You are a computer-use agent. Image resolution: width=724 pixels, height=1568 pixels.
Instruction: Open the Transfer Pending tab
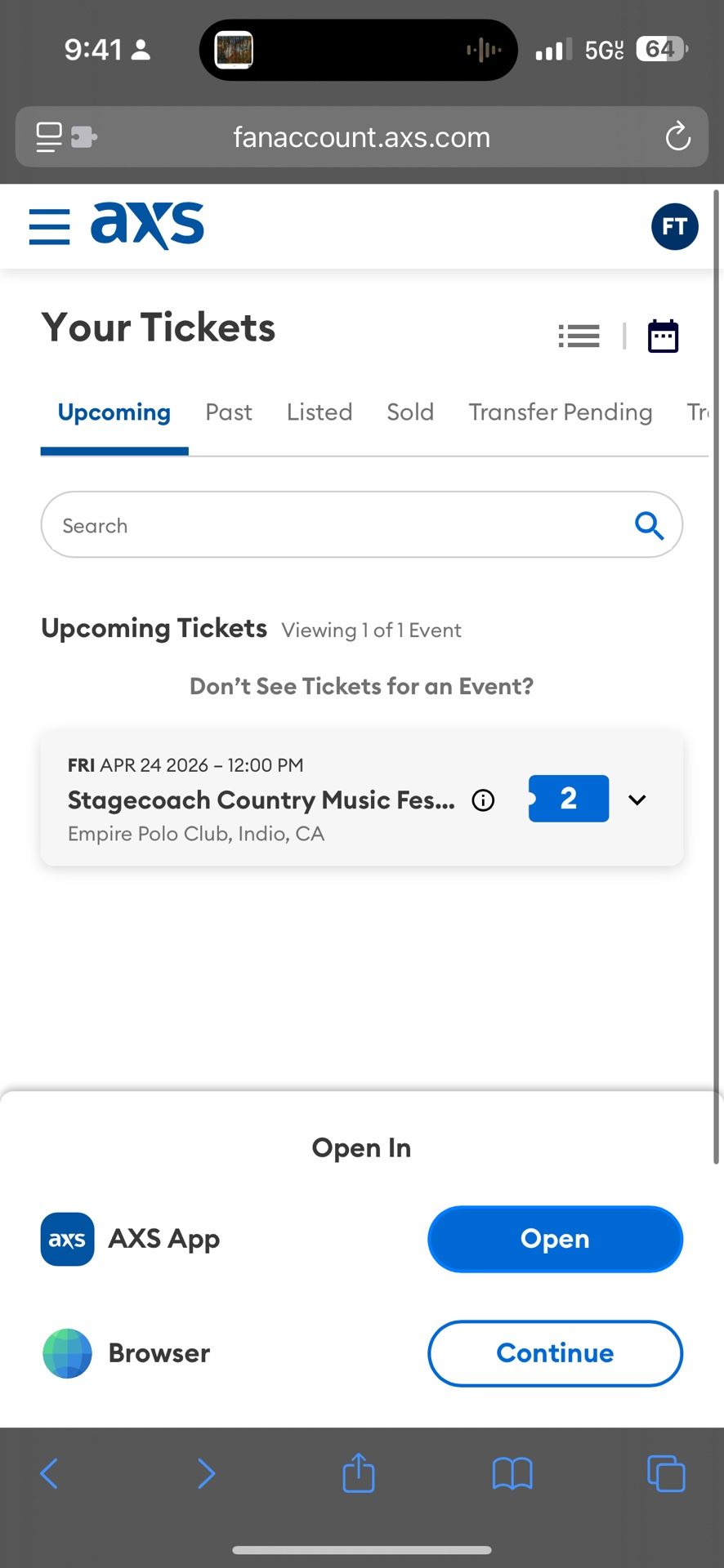point(560,412)
